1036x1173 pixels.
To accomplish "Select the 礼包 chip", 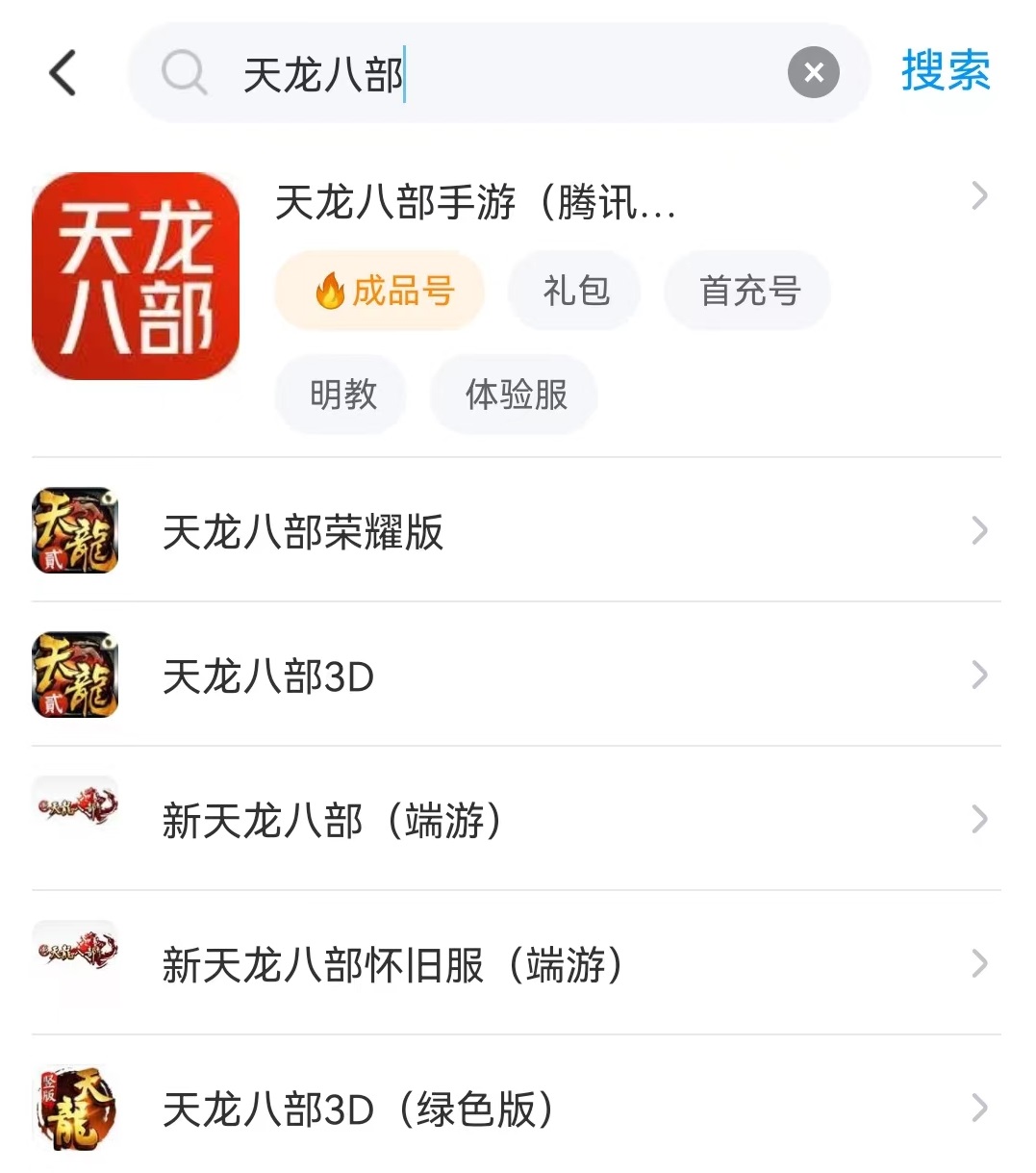I will [575, 291].
